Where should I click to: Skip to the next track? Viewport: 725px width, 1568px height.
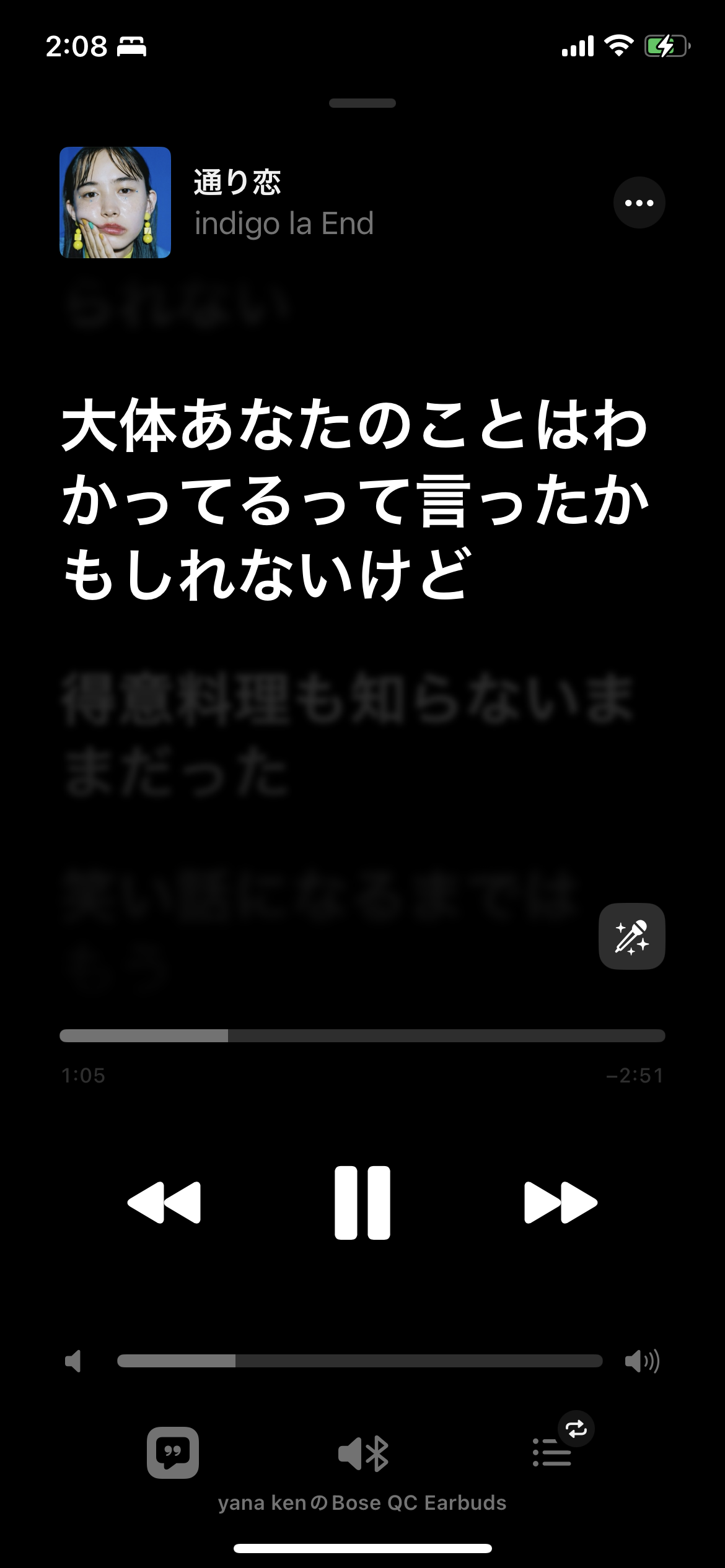click(560, 1203)
